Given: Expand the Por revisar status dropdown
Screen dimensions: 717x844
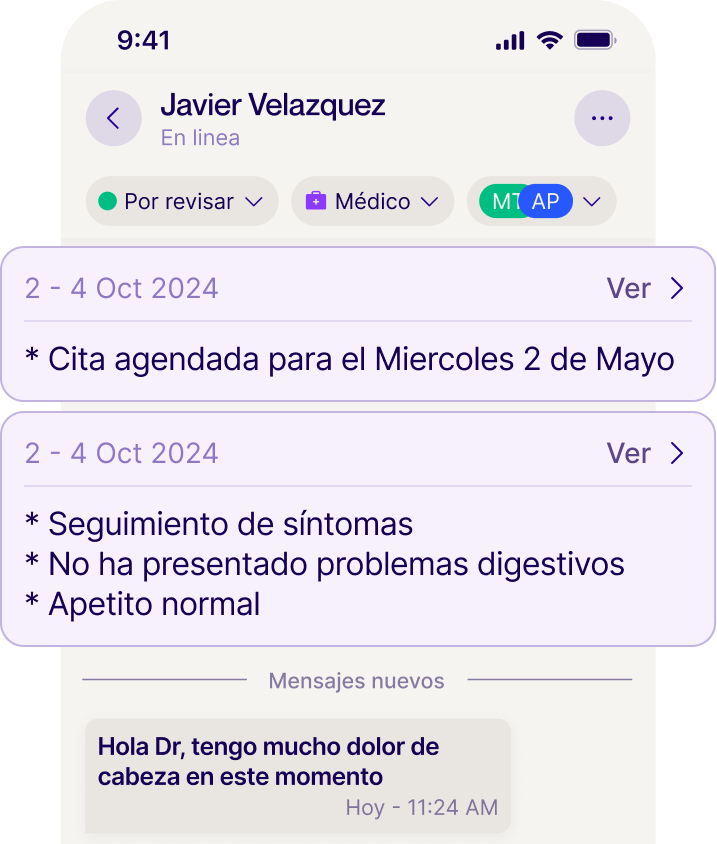Looking at the screenshot, I should (181, 201).
